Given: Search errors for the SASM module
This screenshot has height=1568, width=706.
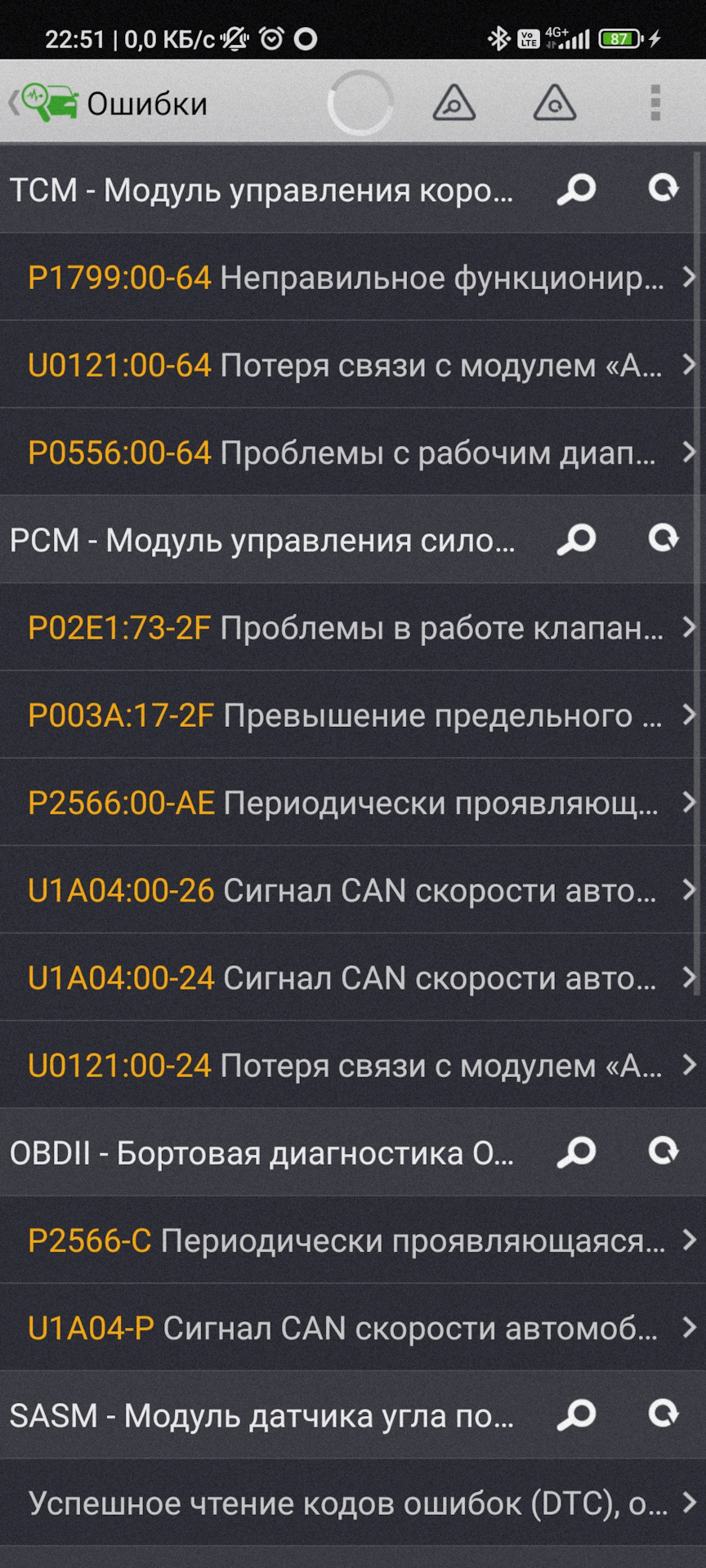Looking at the screenshot, I should pyautogui.click(x=577, y=1415).
